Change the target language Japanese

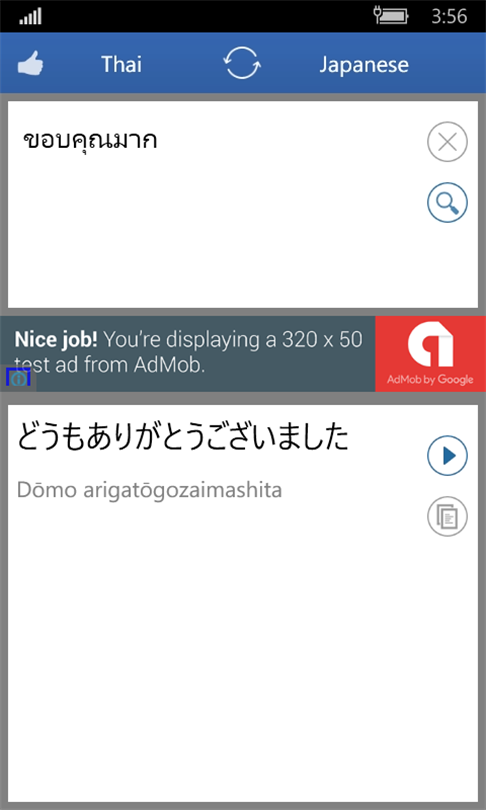click(364, 65)
